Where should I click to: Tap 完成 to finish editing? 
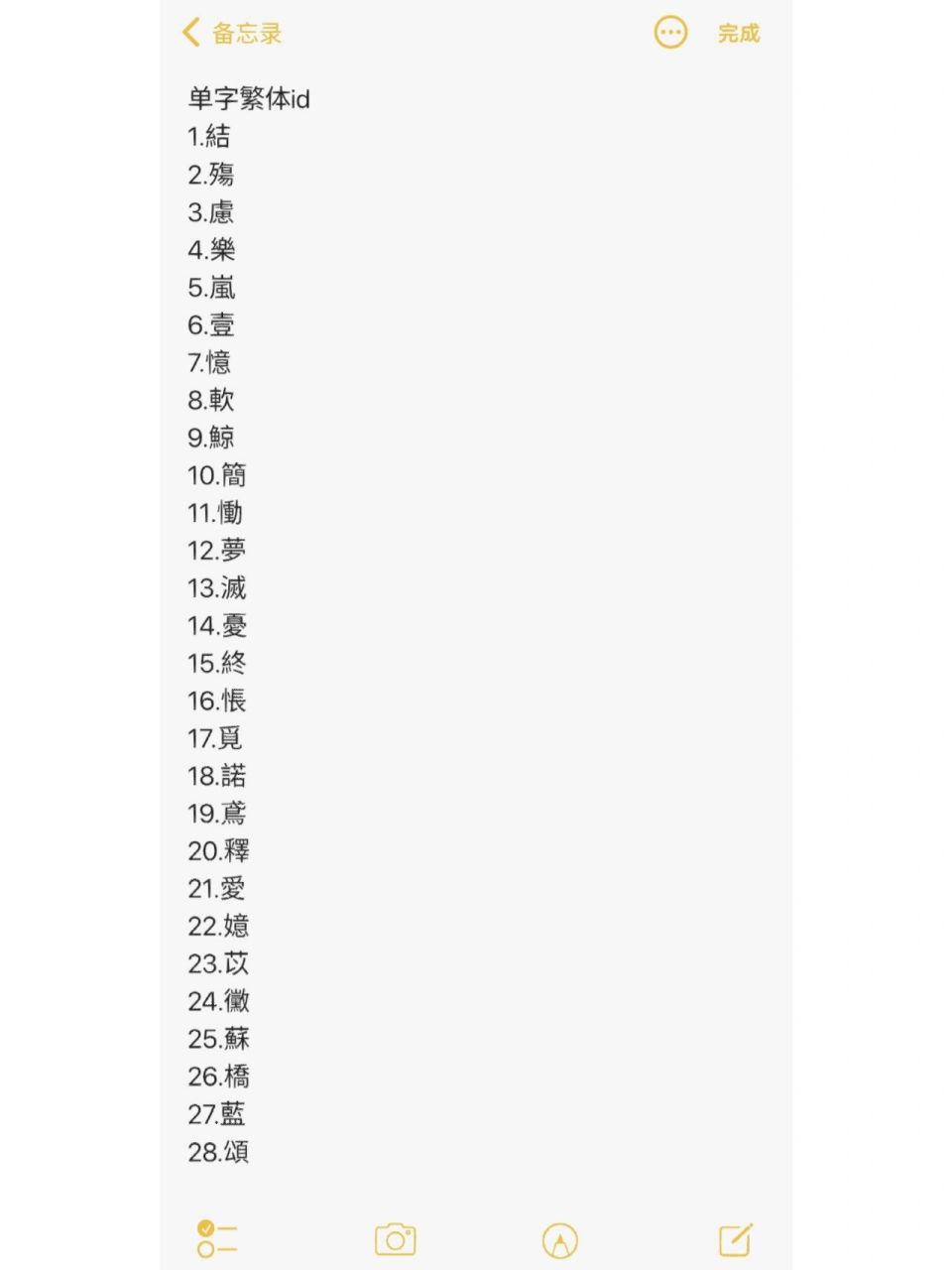737,34
